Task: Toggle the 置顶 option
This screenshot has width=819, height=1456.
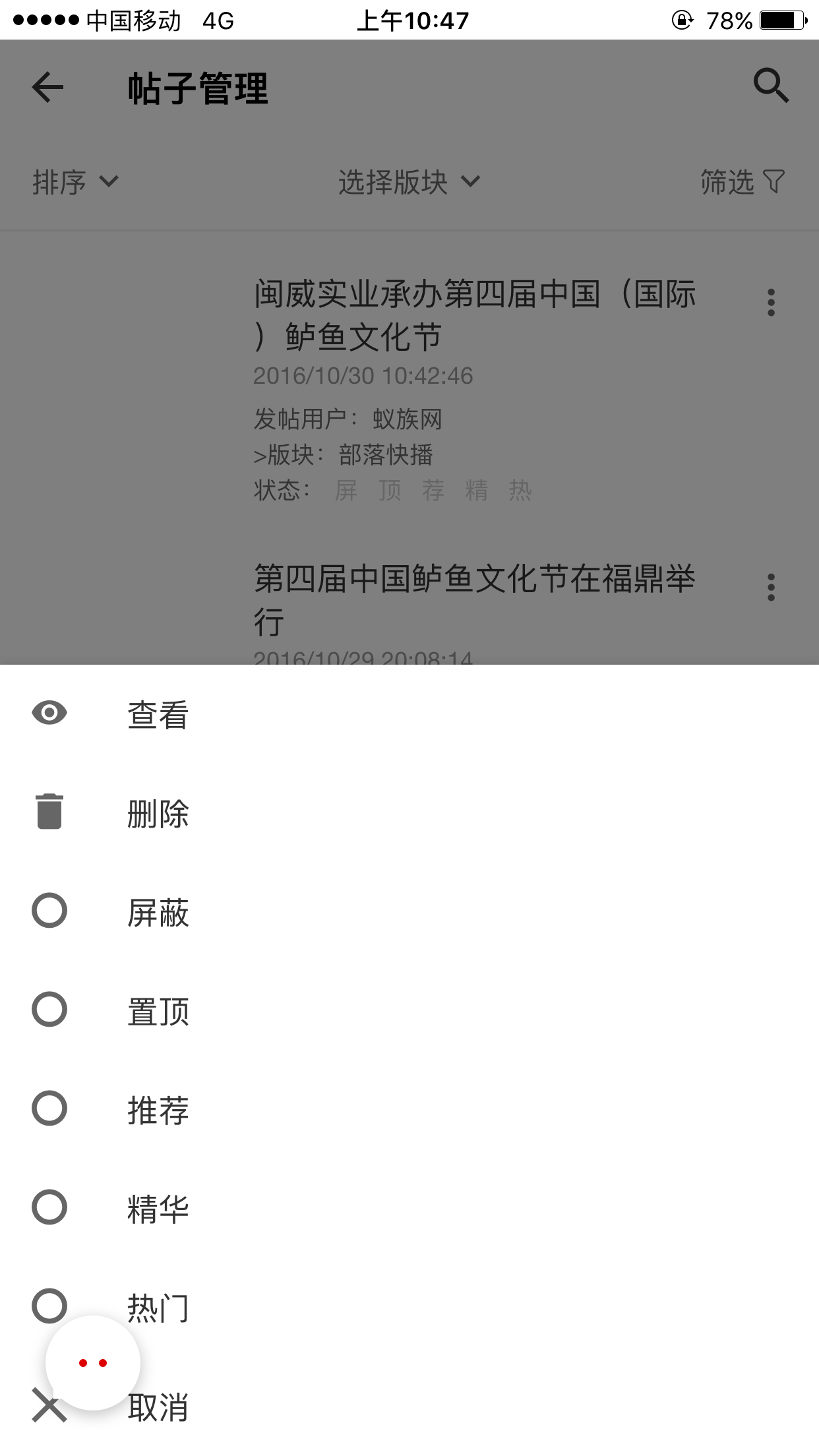Action: pos(409,1011)
